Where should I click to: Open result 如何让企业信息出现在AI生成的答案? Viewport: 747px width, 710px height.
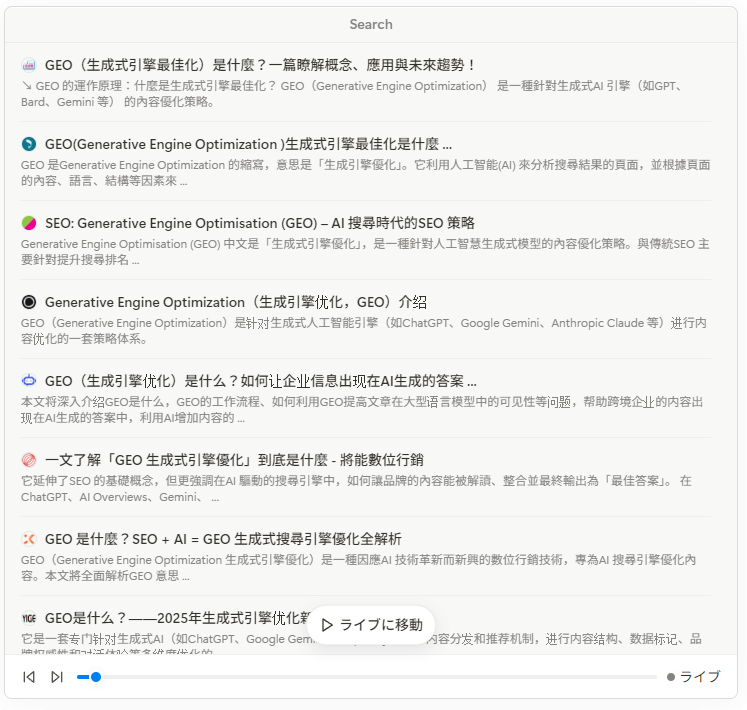[260, 381]
